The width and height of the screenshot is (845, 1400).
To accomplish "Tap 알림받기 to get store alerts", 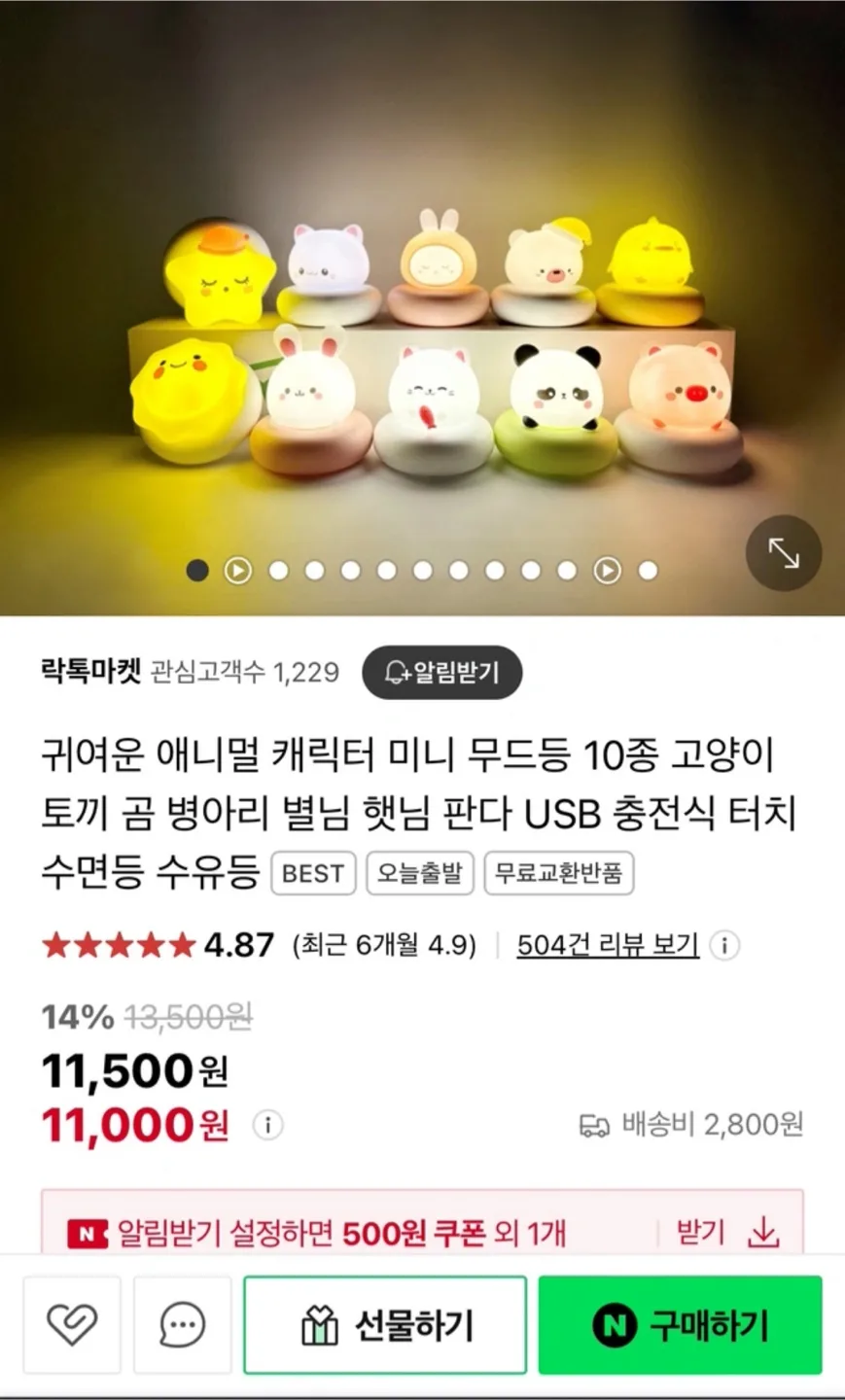I will 442,673.
